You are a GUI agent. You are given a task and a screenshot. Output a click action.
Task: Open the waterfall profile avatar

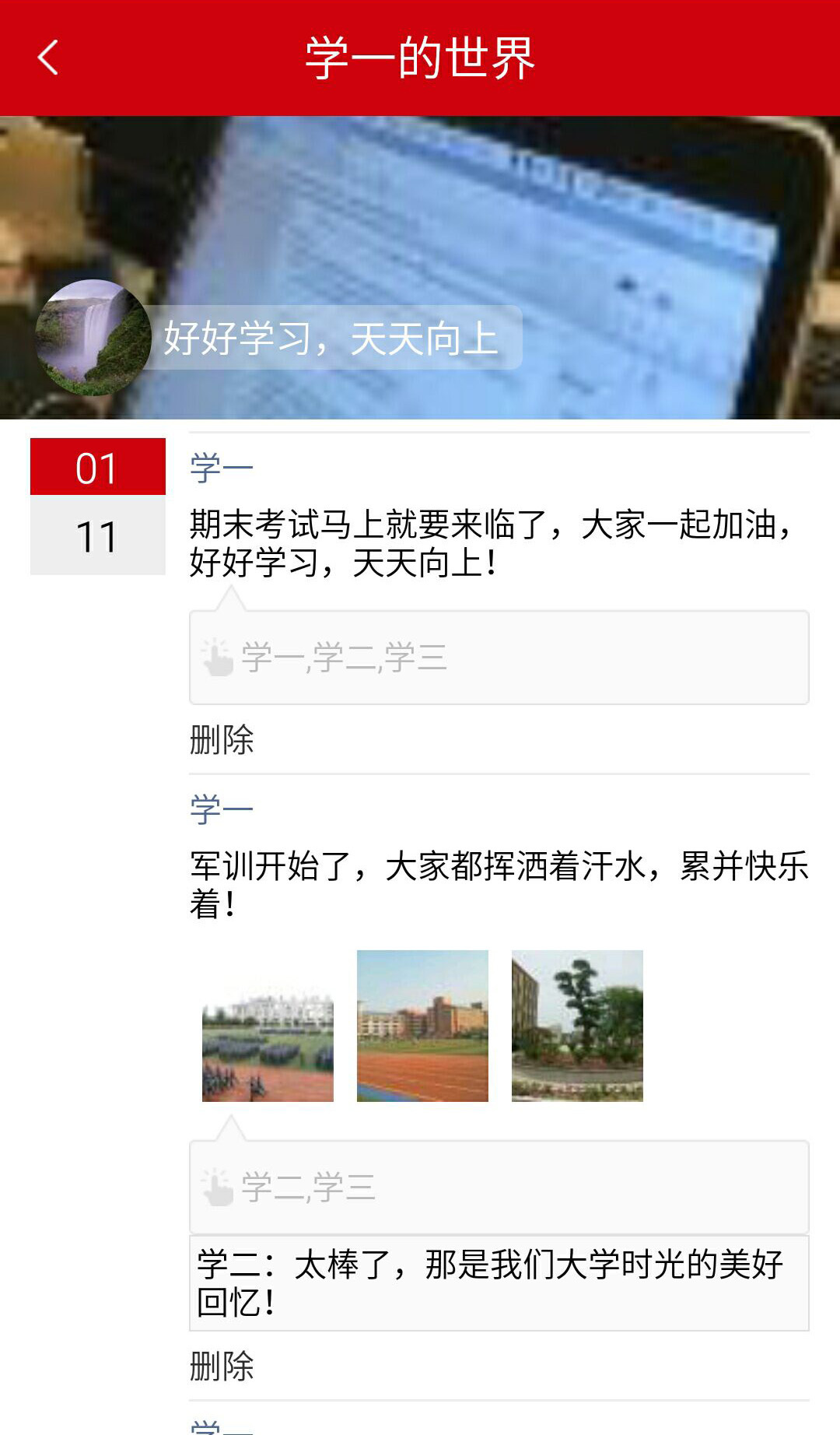pos(93,338)
